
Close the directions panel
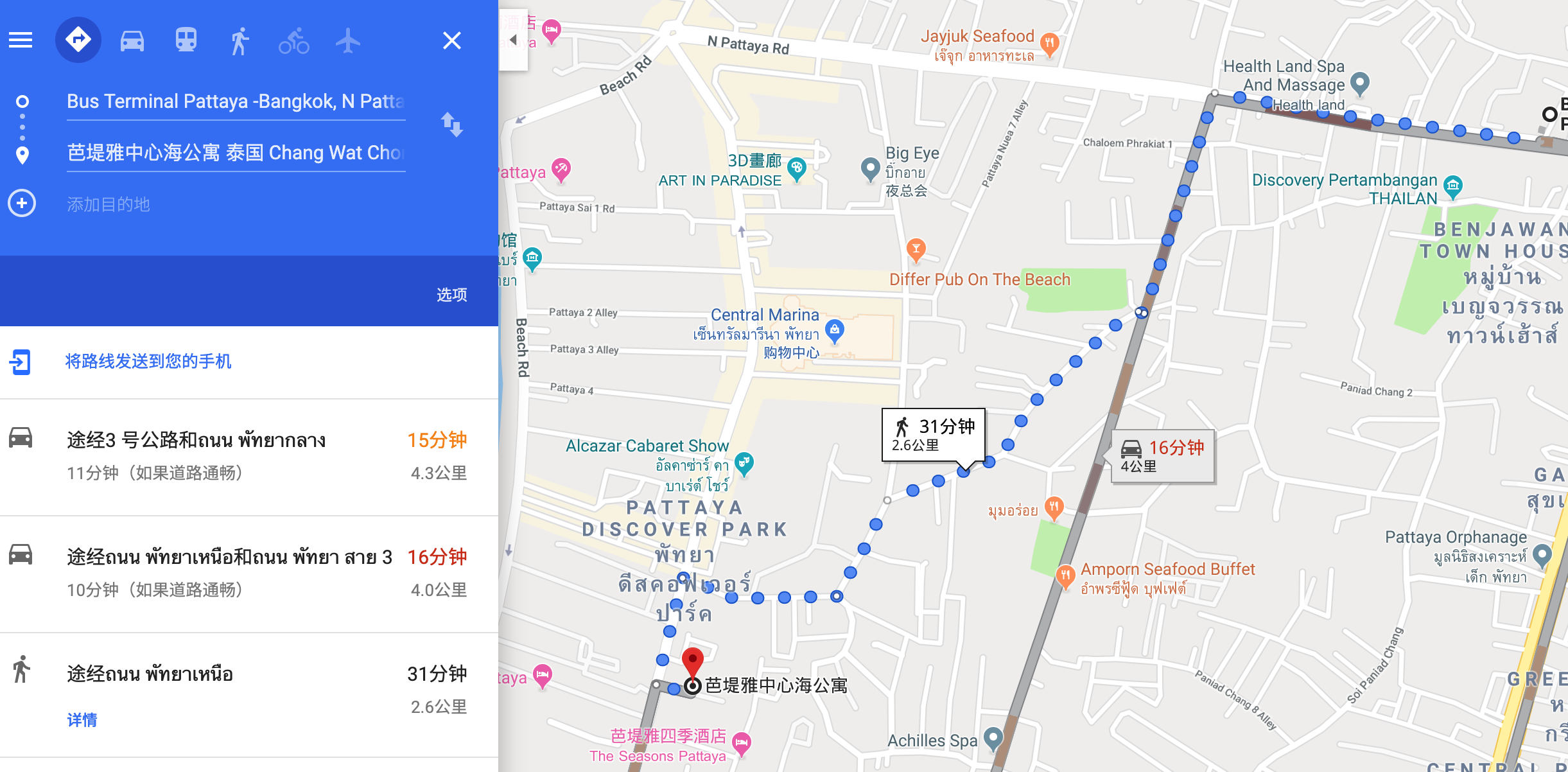tap(452, 40)
